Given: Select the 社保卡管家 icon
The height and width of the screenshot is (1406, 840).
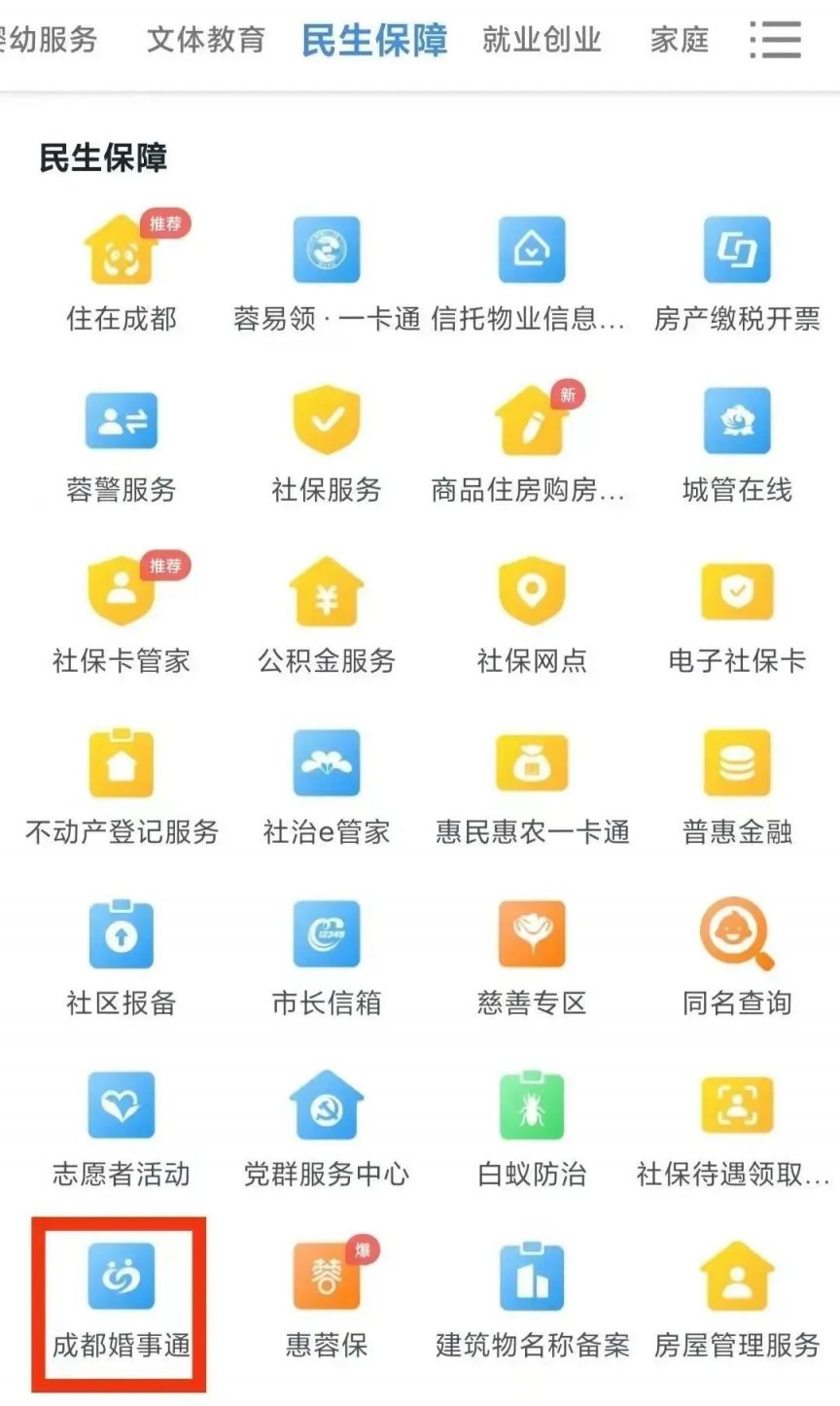Looking at the screenshot, I should pos(121,591).
